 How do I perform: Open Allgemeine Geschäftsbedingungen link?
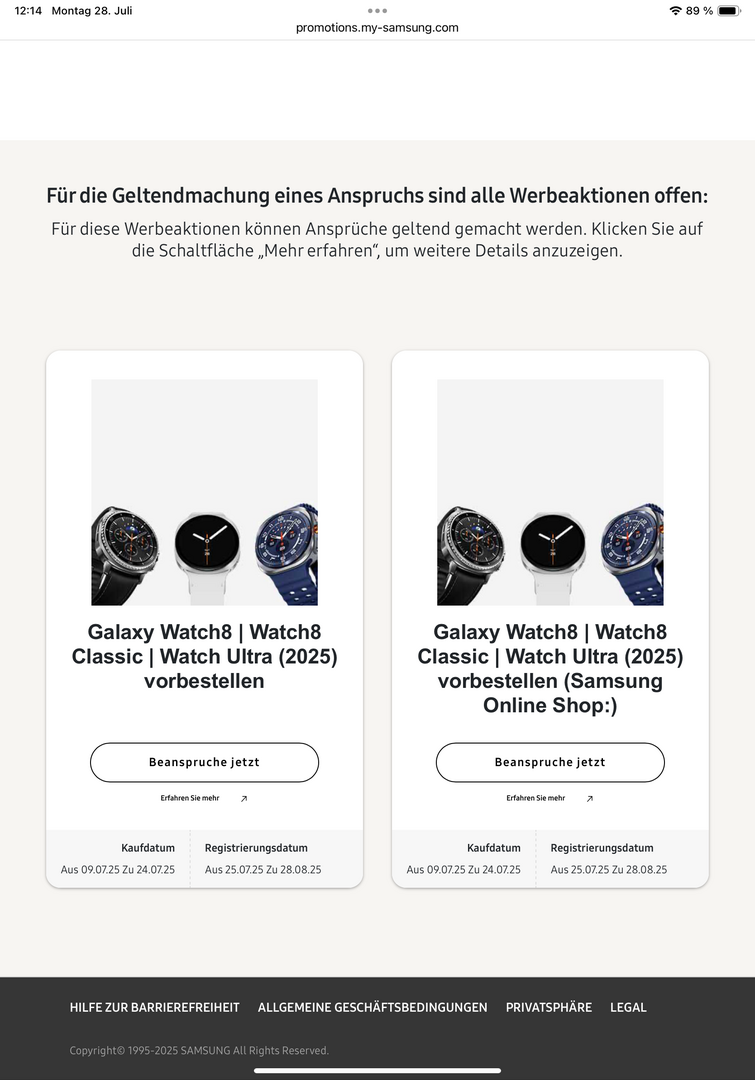[x=372, y=1007]
